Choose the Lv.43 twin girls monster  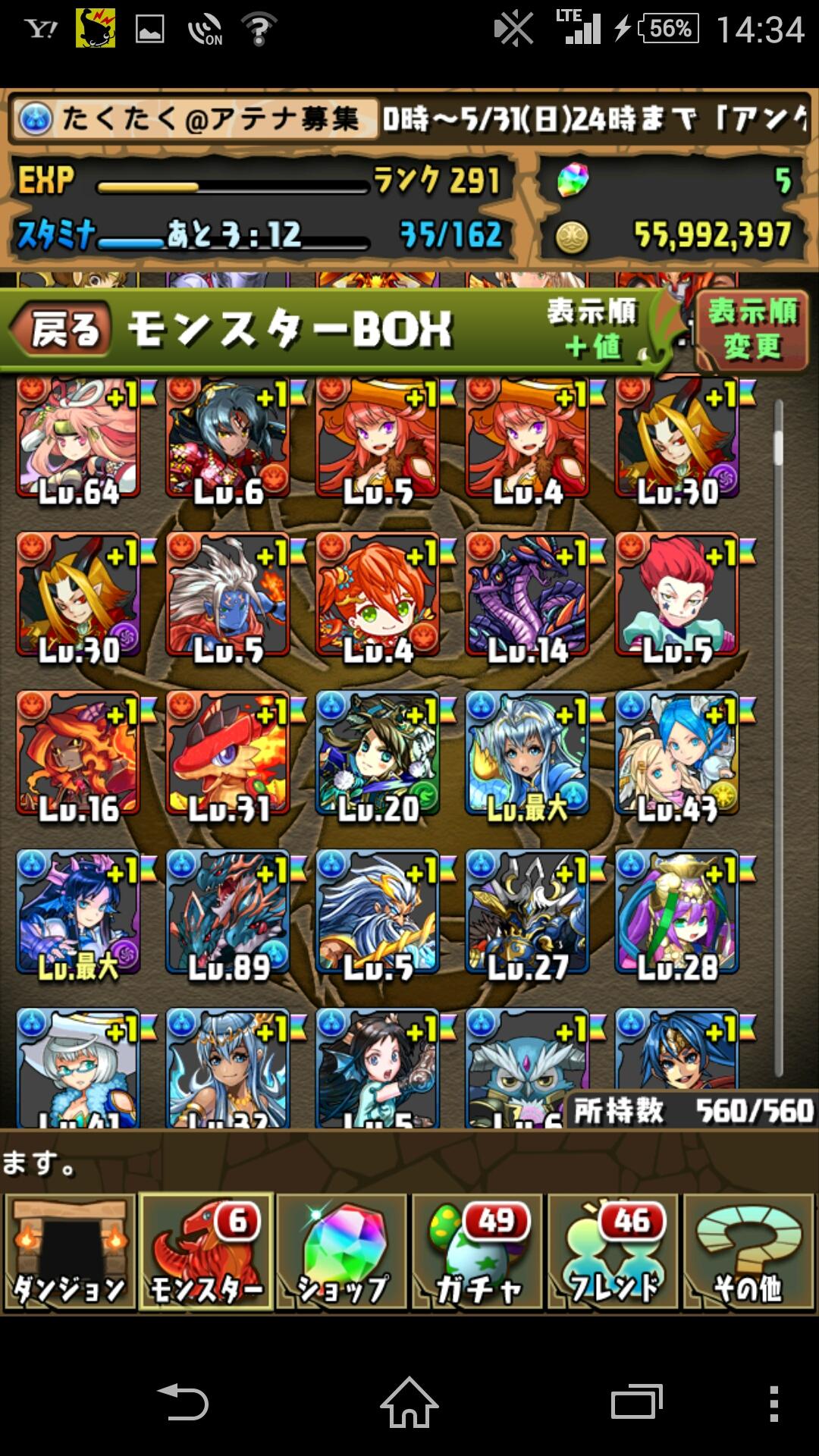pyautogui.click(x=676, y=755)
